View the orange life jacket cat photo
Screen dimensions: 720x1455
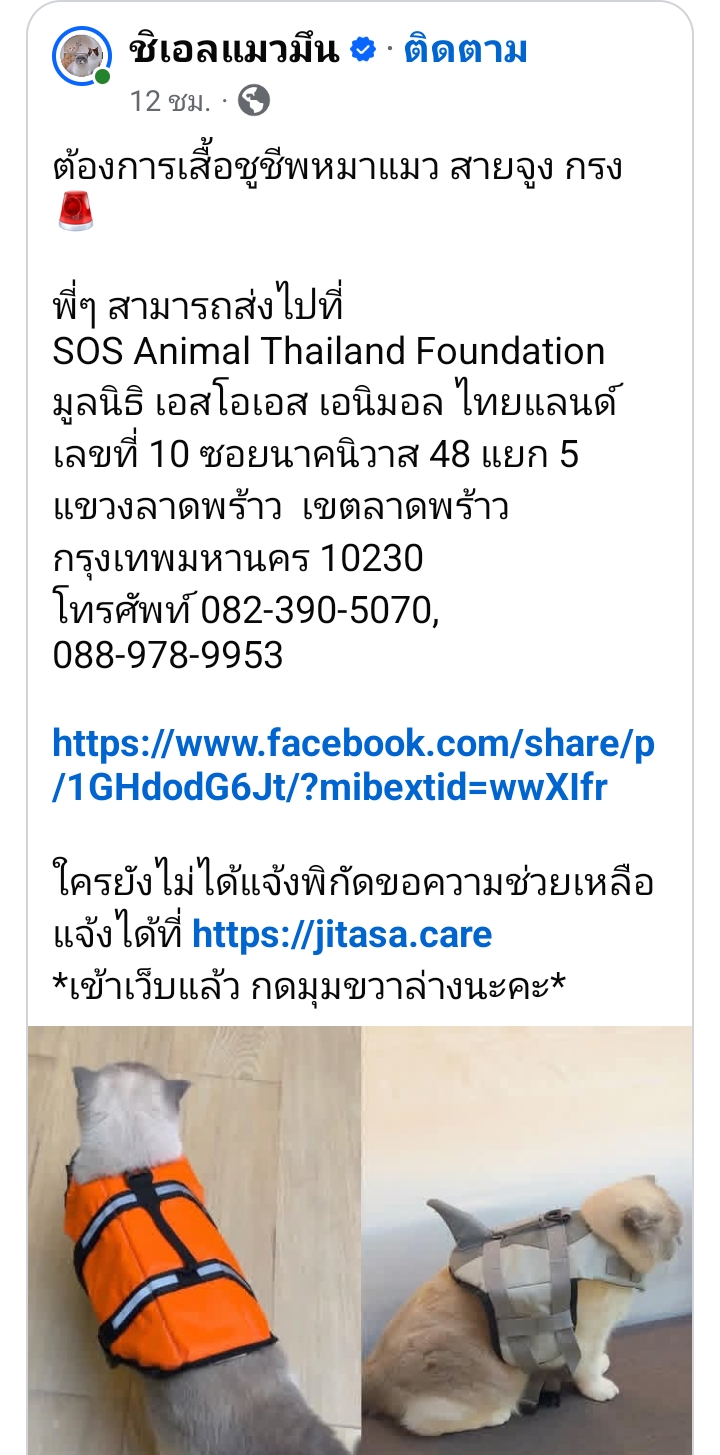[194, 1240]
